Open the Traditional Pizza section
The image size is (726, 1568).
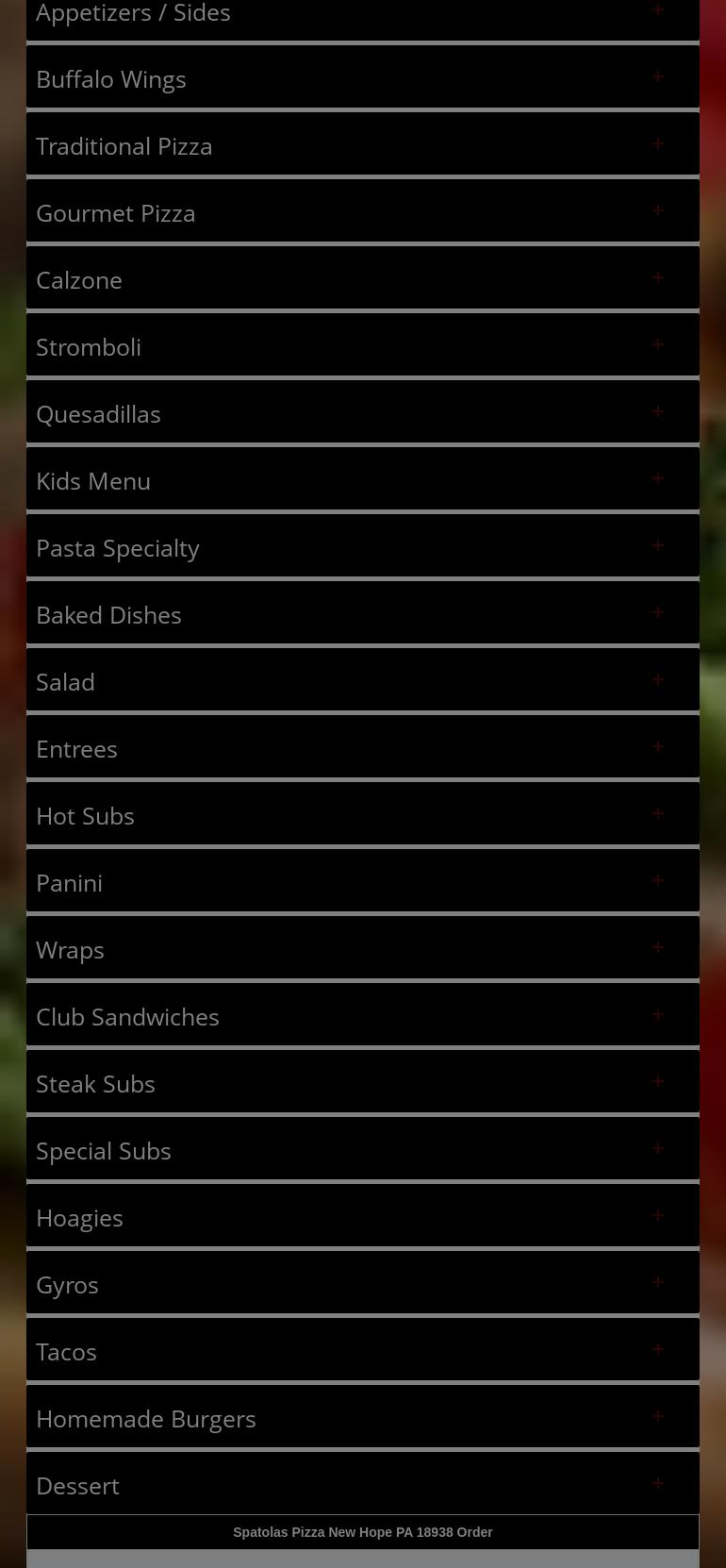(x=363, y=145)
